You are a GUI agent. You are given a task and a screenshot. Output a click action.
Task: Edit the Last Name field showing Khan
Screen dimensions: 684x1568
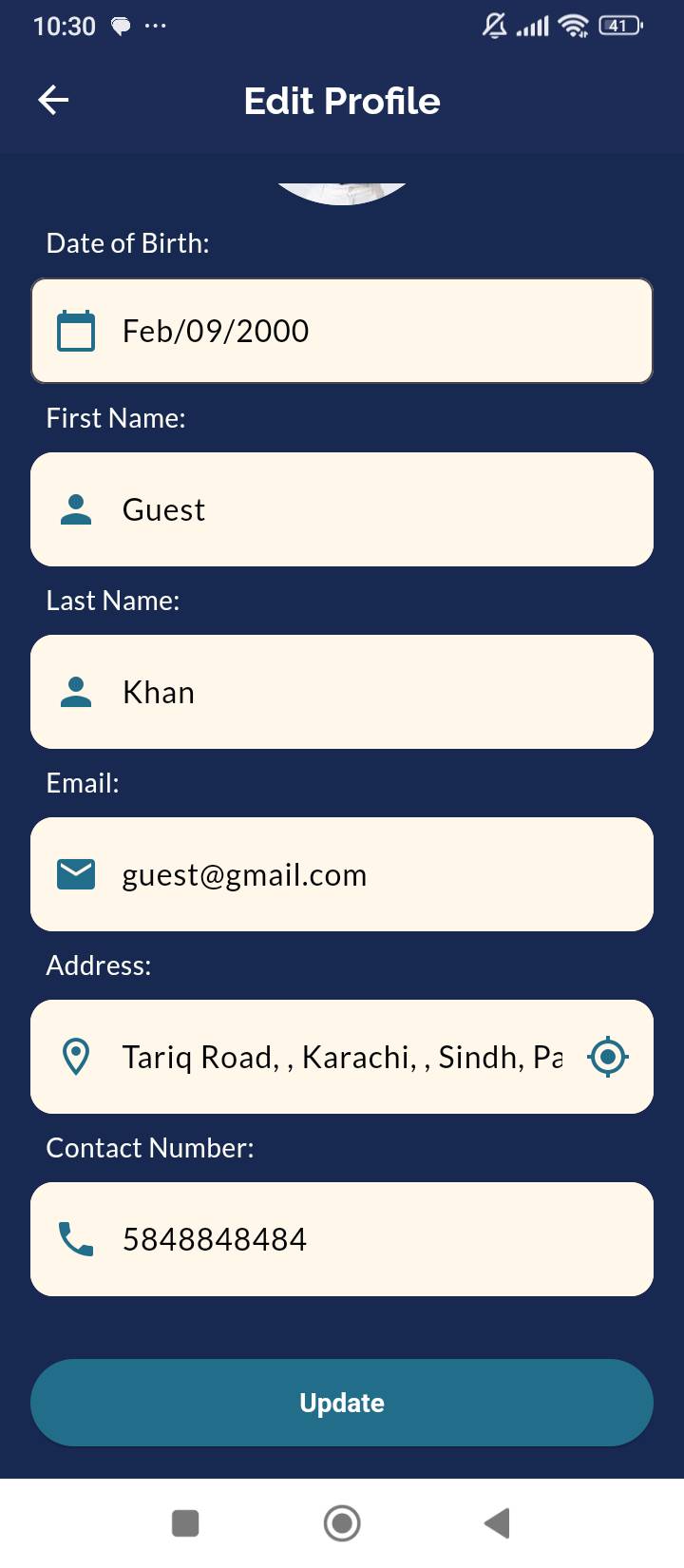click(x=342, y=692)
